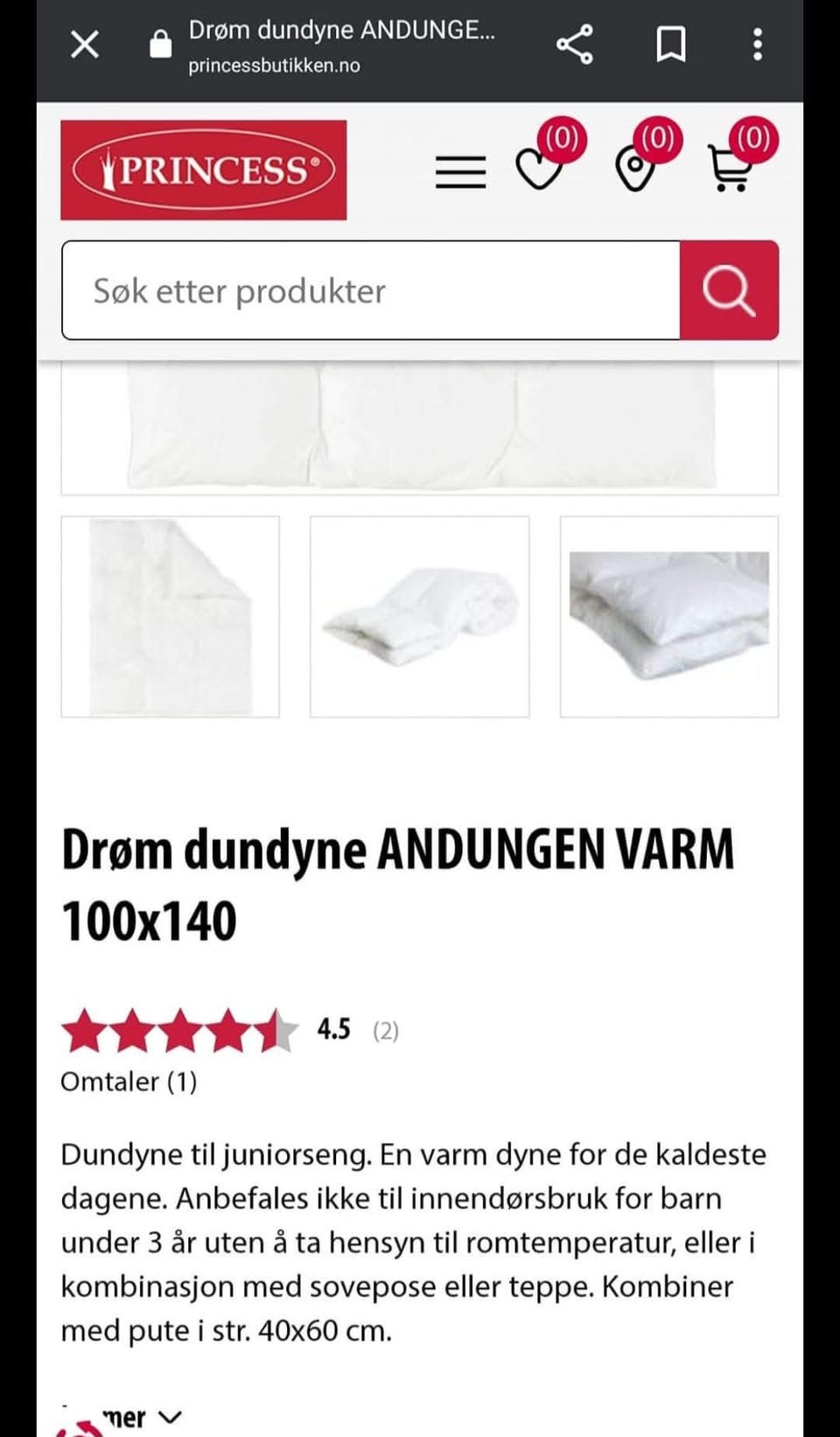The width and height of the screenshot is (840, 1437).
Task: Open the store locator pin
Action: click(x=635, y=169)
